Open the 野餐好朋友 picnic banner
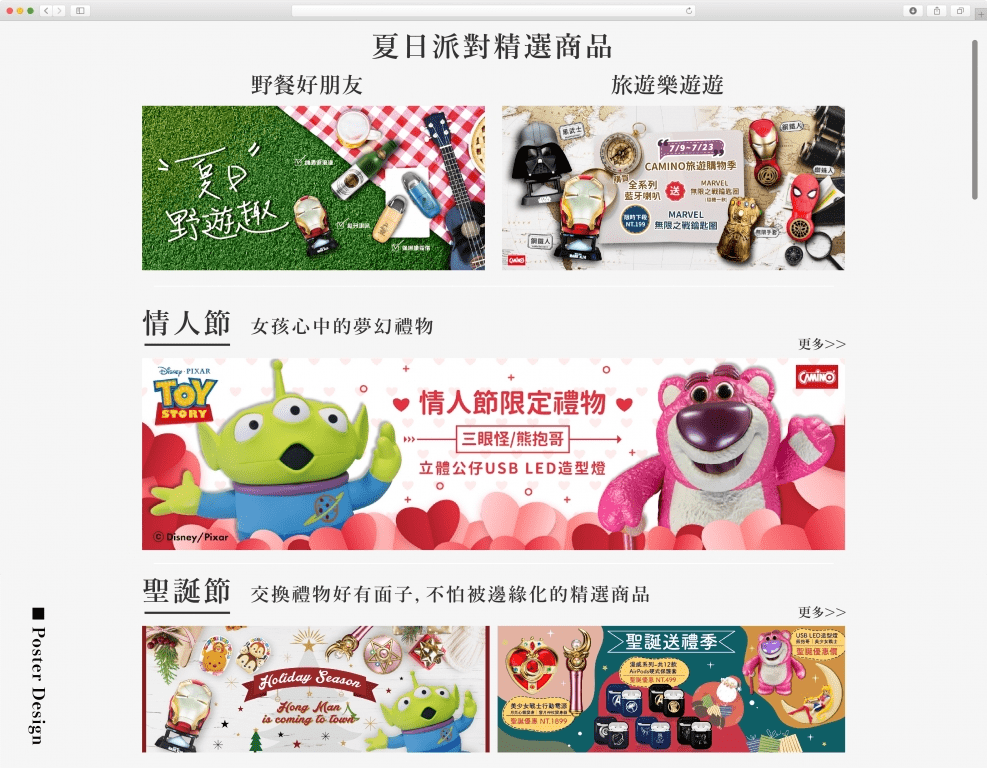987x768 pixels. point(313,188)
